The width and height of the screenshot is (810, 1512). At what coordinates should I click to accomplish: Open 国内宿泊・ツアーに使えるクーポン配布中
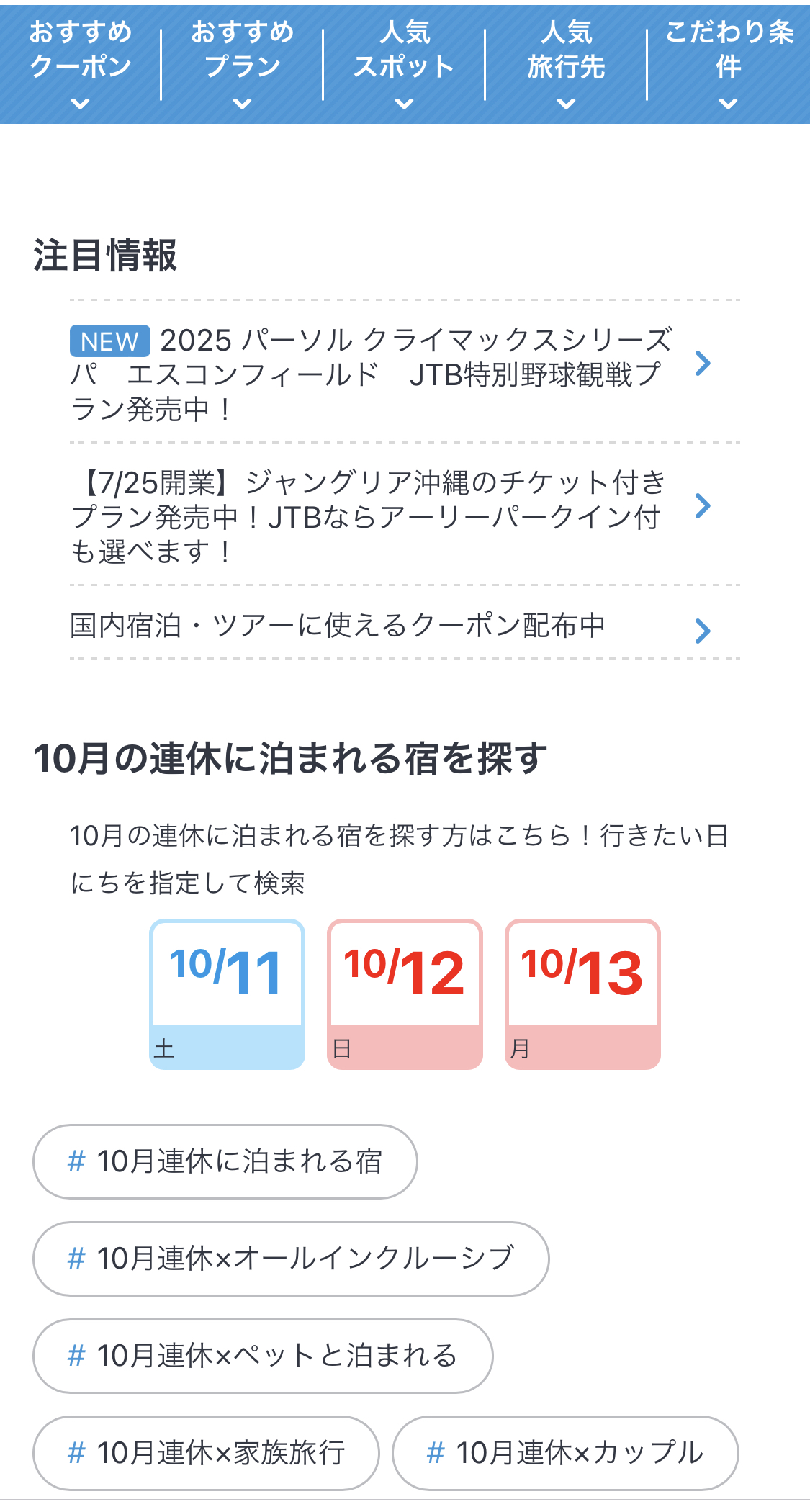pos(389,625)
